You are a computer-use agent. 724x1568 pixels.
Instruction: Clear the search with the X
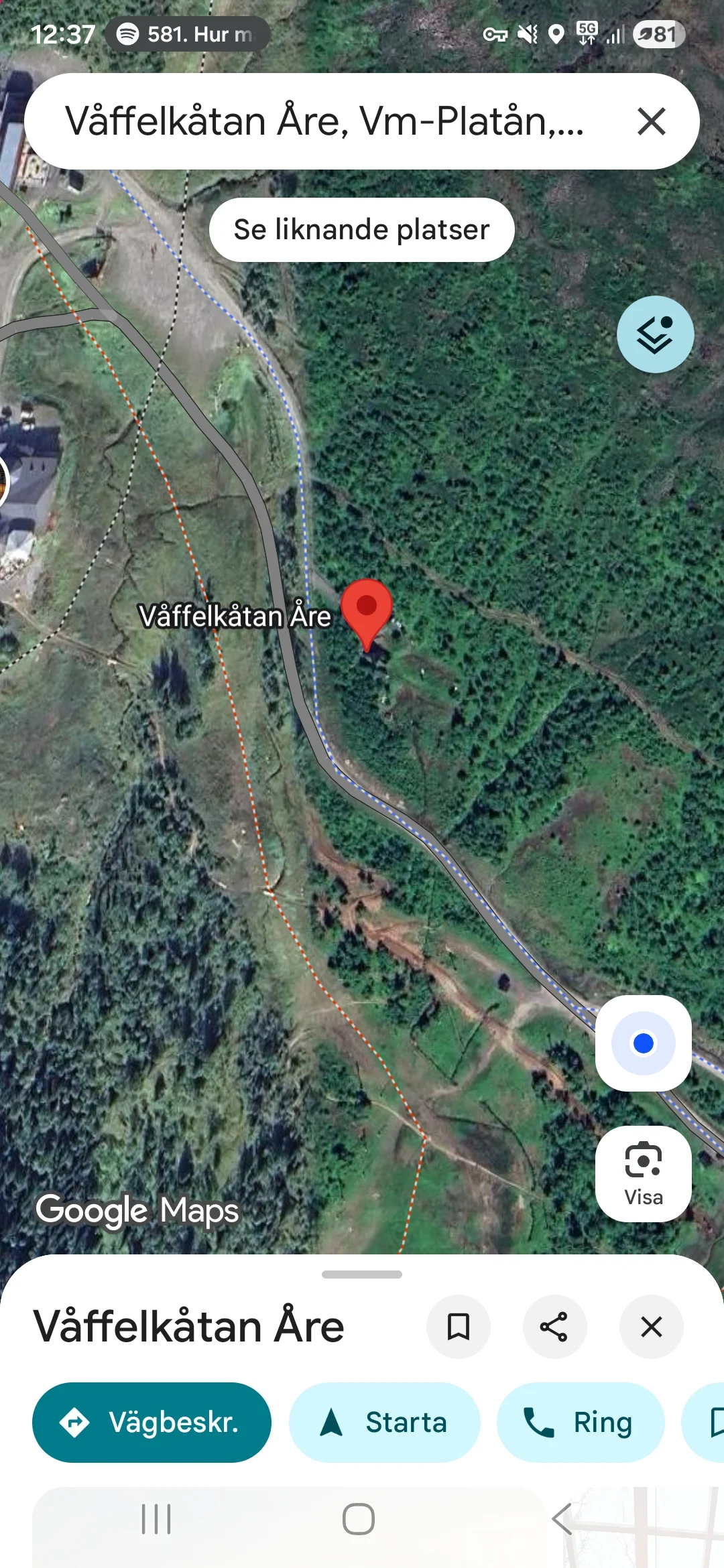tap(651, 121)
